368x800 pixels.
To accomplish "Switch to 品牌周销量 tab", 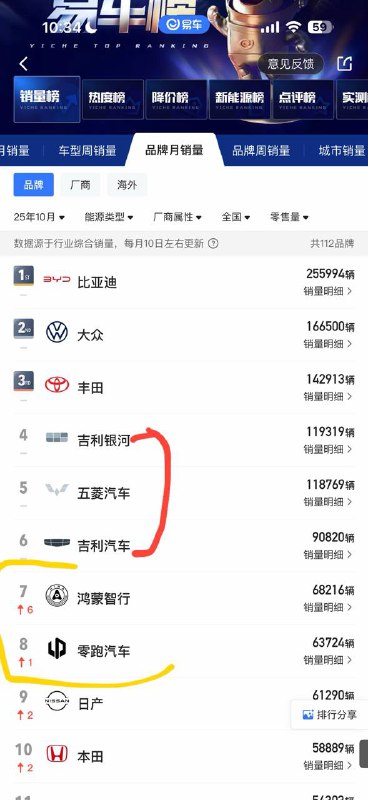I will pyautogui.click(x=261, y=151).
